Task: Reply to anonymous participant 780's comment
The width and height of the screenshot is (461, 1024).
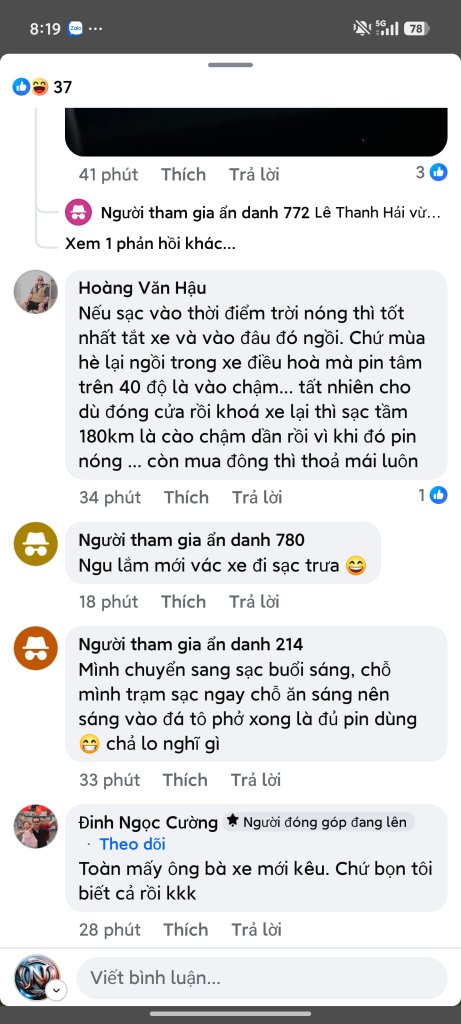Action: pos(254,601)
